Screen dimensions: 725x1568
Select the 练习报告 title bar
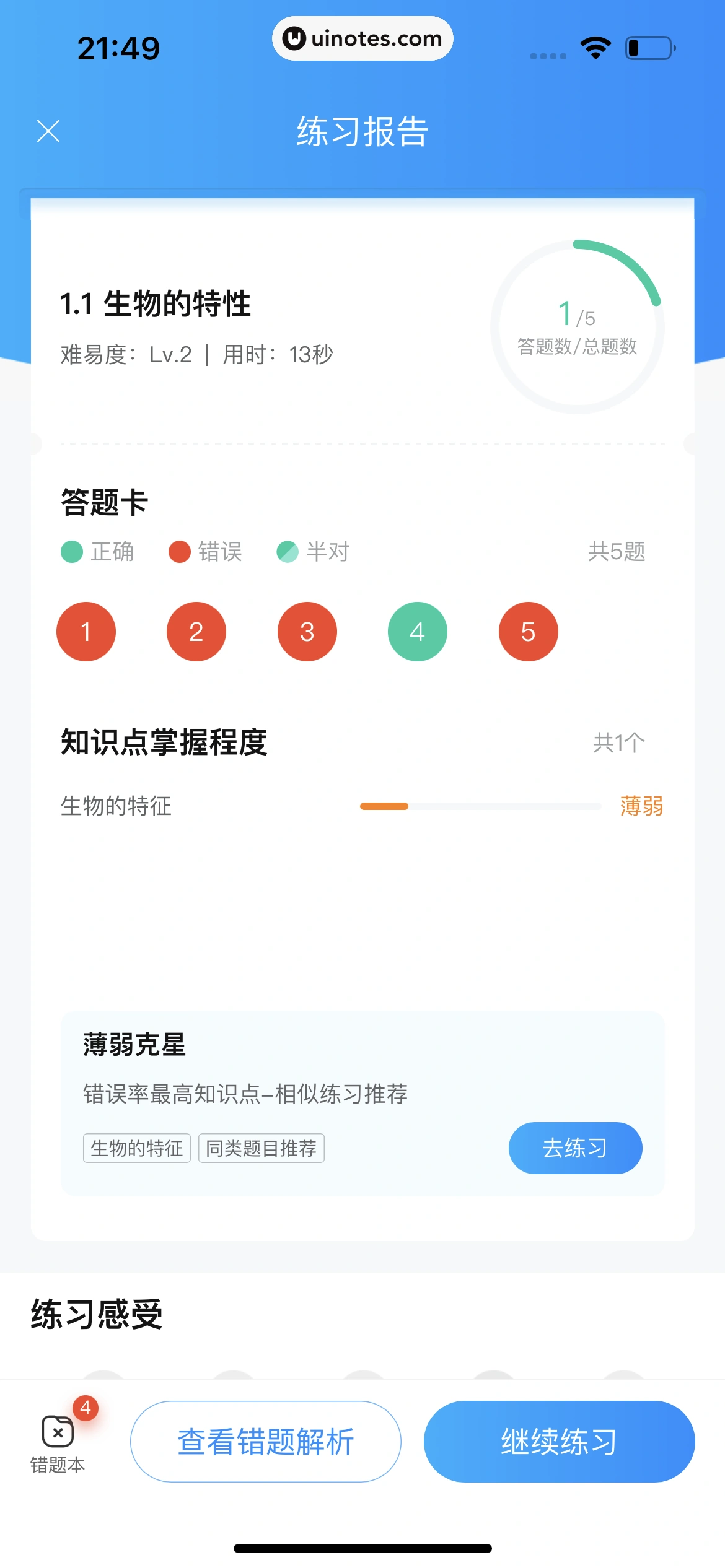point(362,133)
